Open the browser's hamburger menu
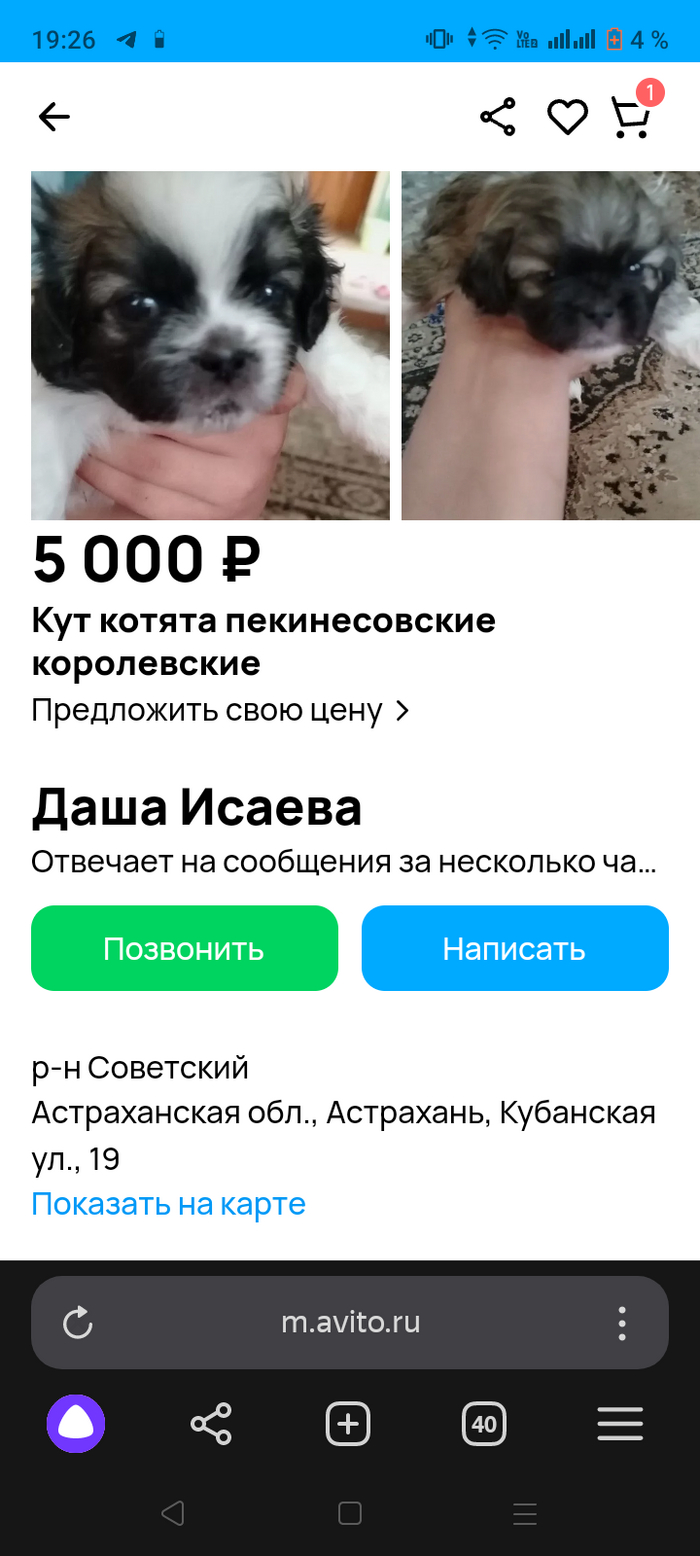This screenshot has width=700, height=1556. coord(620,1423)
